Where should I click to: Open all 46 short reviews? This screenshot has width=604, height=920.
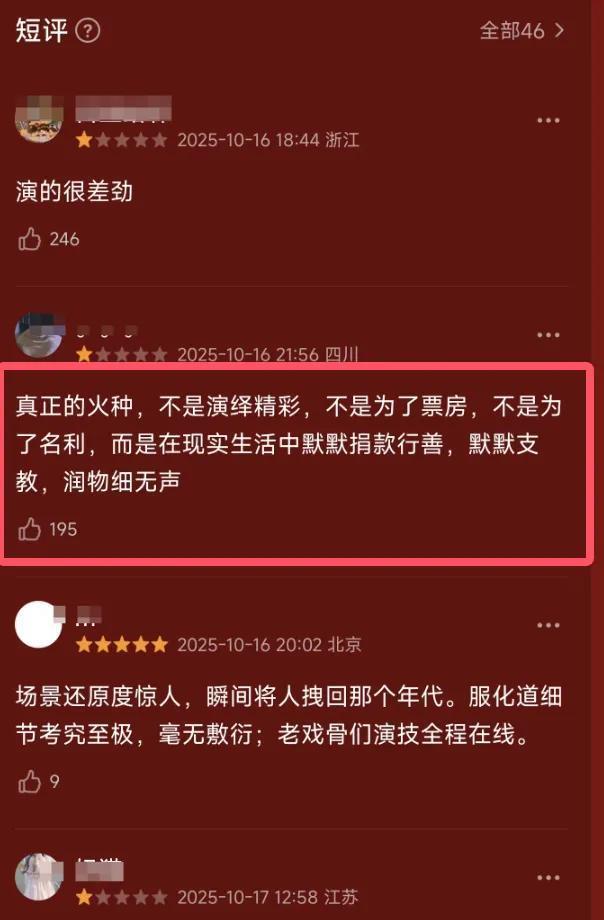coord(521,31)
